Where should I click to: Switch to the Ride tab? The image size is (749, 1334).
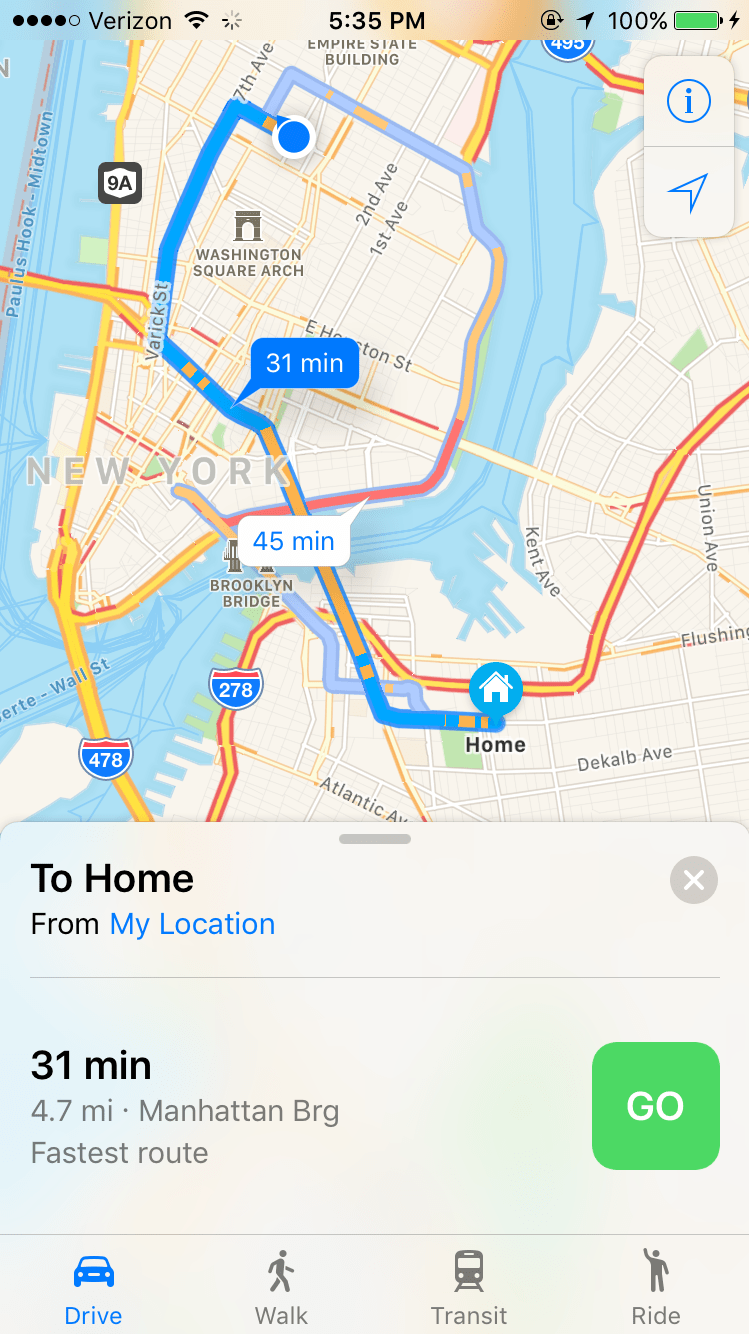coord(655,1286)
